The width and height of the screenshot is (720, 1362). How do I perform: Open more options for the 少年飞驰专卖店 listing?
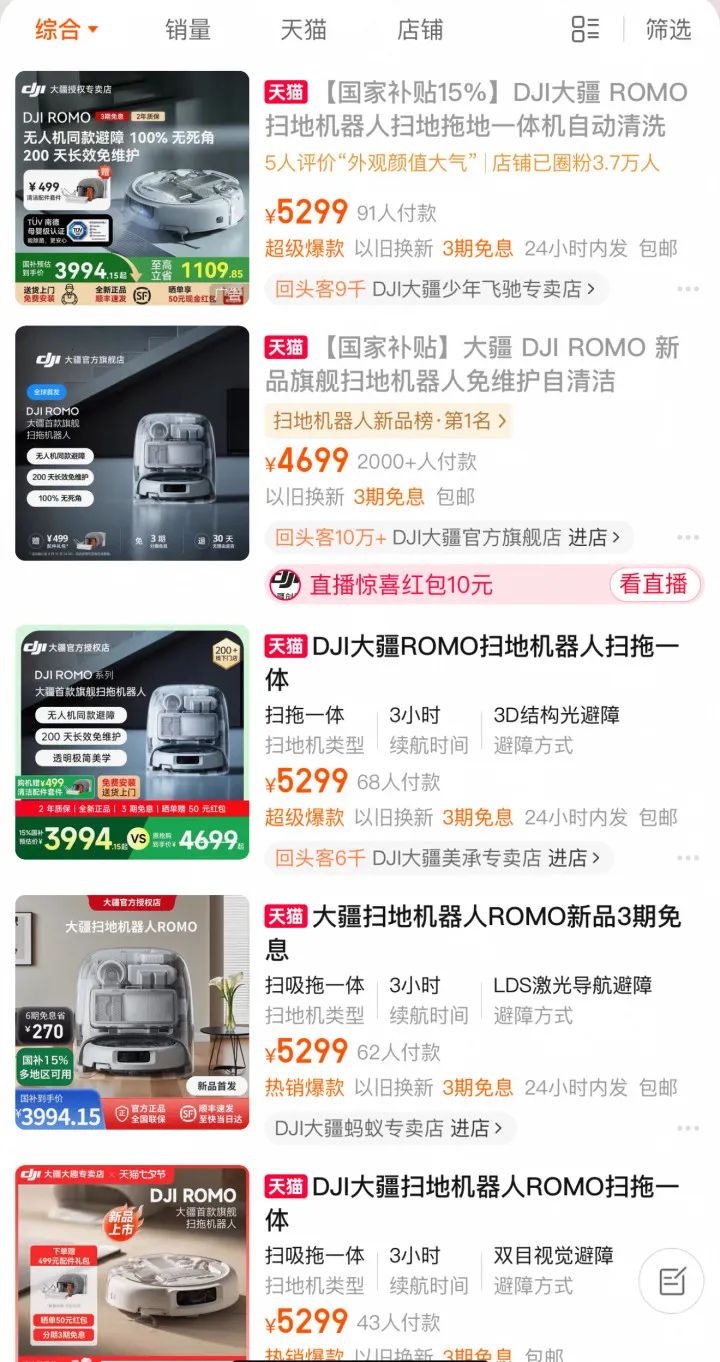[x=688, y=289]
